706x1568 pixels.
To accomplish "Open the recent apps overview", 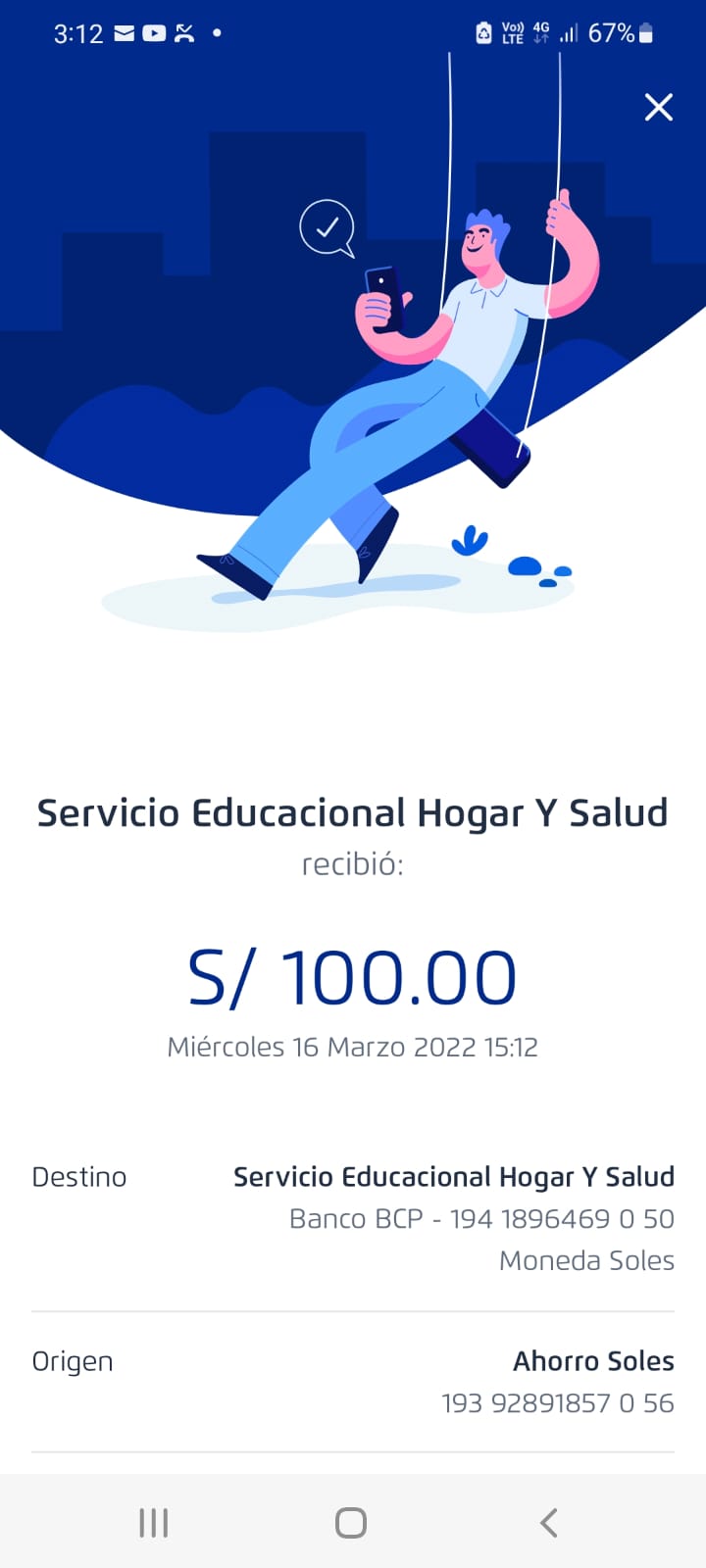I will click(154, 1522).
